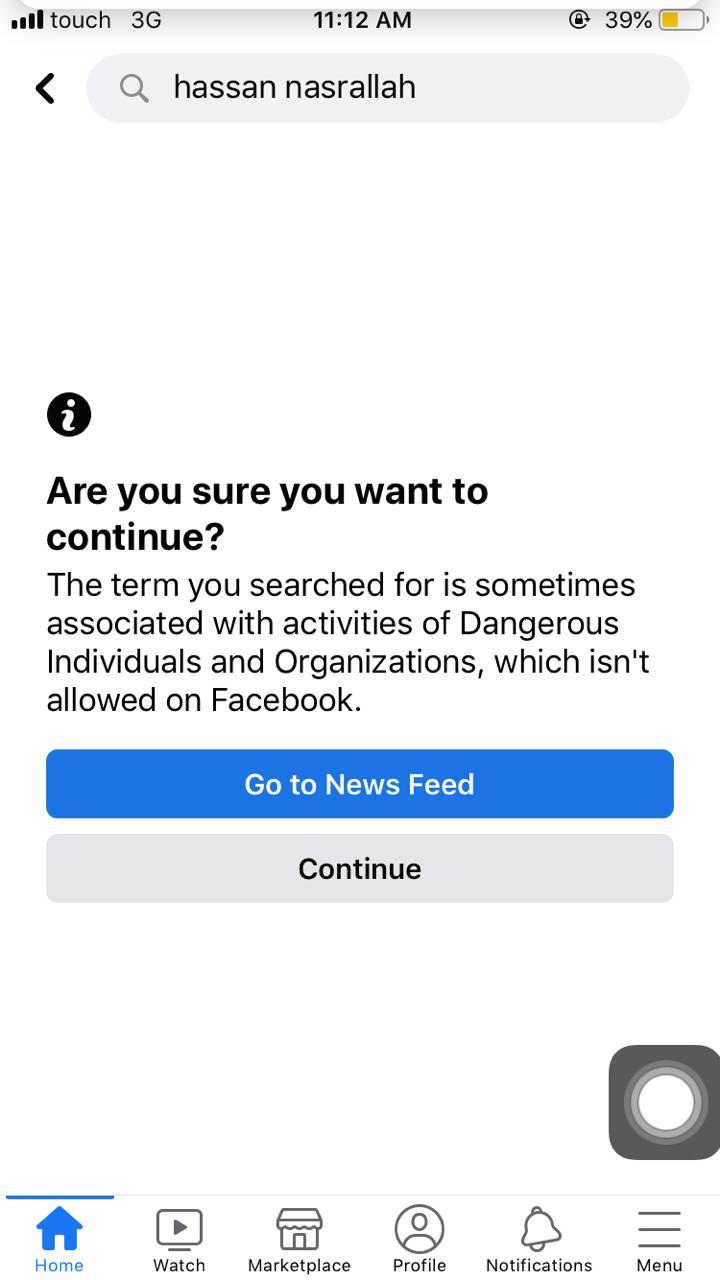
Task: Switch to the Home tab
Action: [x=59, y=1238]
